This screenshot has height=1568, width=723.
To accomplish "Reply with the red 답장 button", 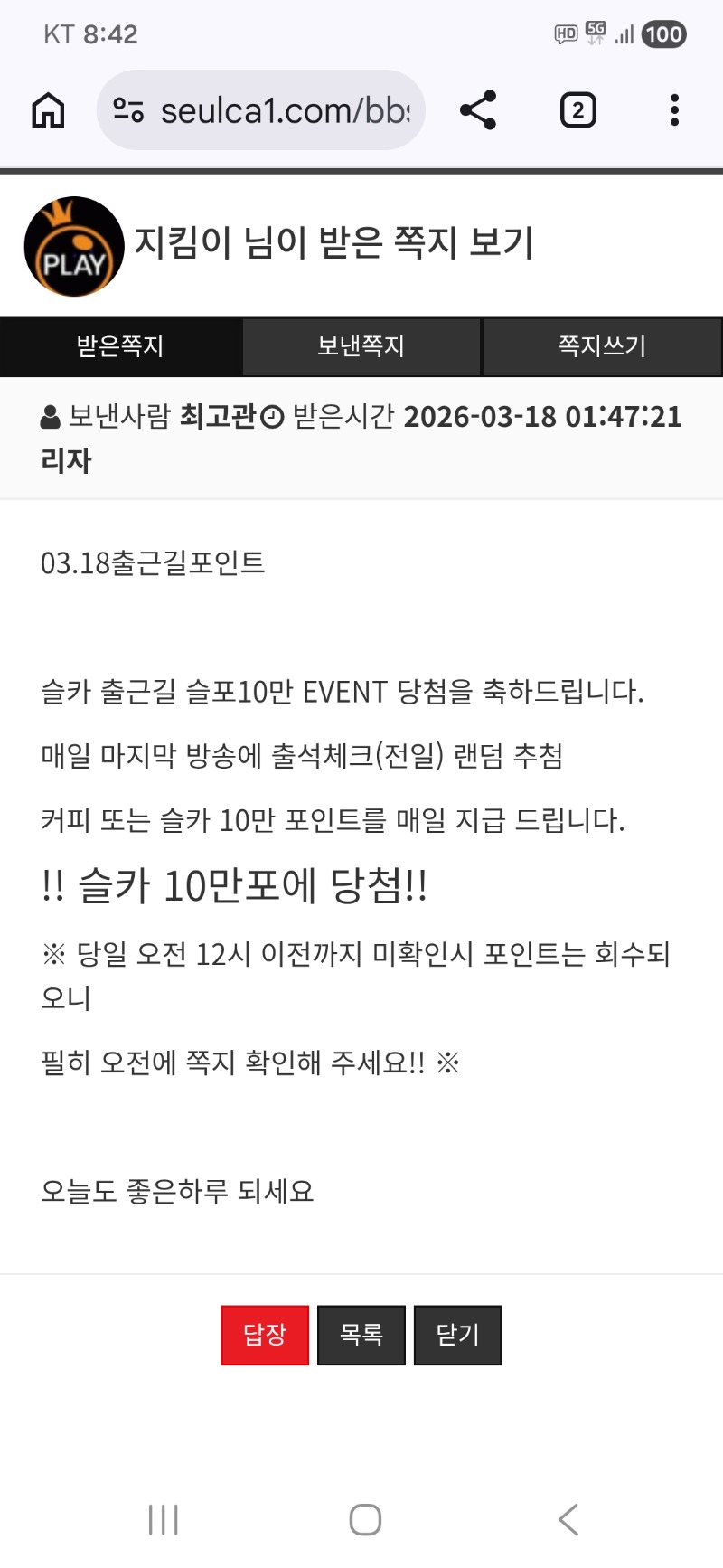I will (265, 1335).
